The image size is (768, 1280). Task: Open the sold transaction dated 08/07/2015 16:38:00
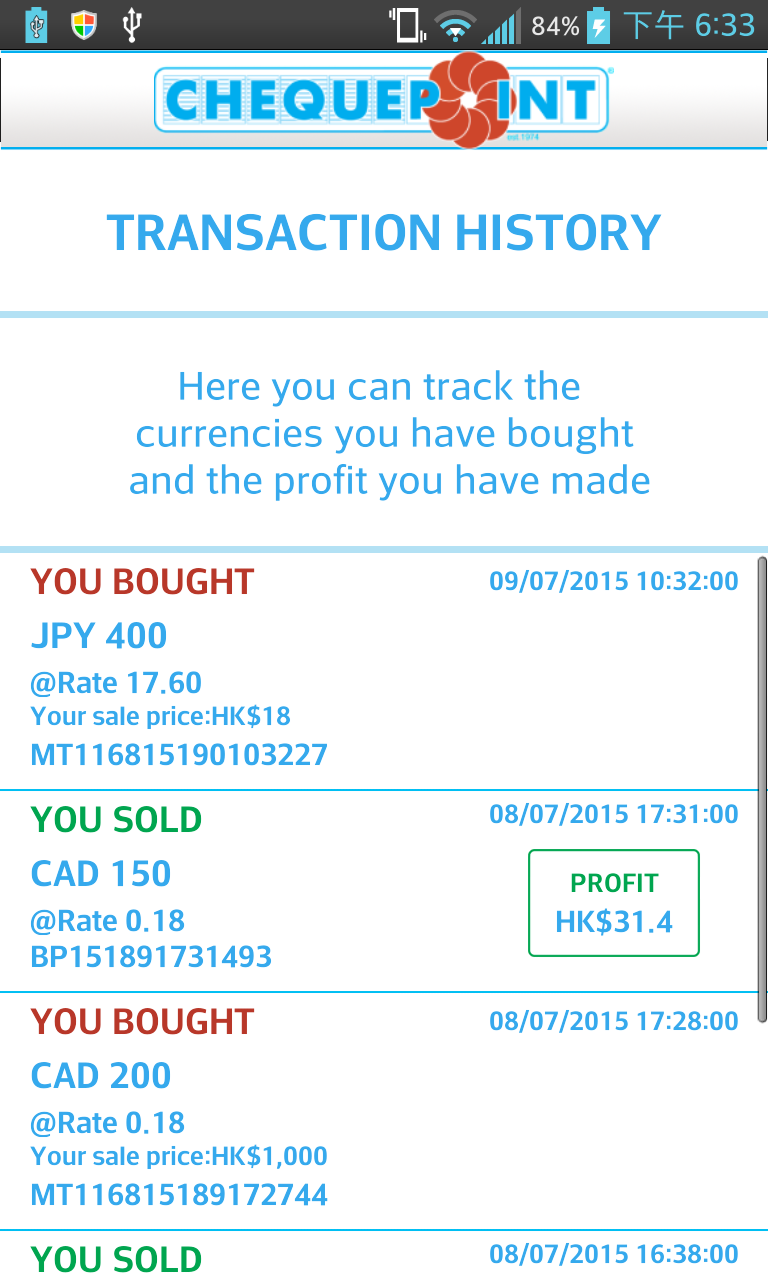[378, 1256]
